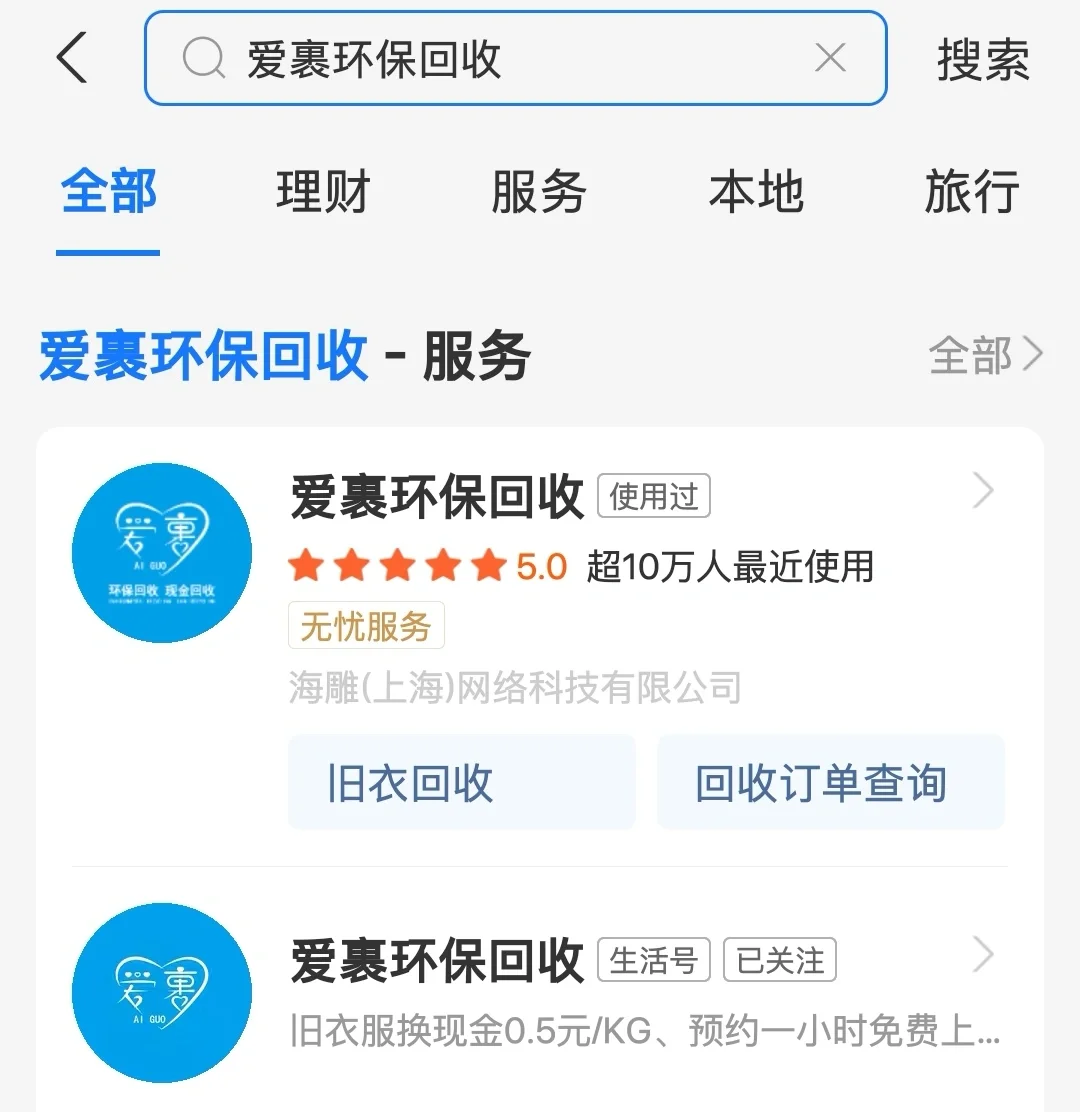
Task: Switch to the 理财 tab
Action: pos(323,191)
